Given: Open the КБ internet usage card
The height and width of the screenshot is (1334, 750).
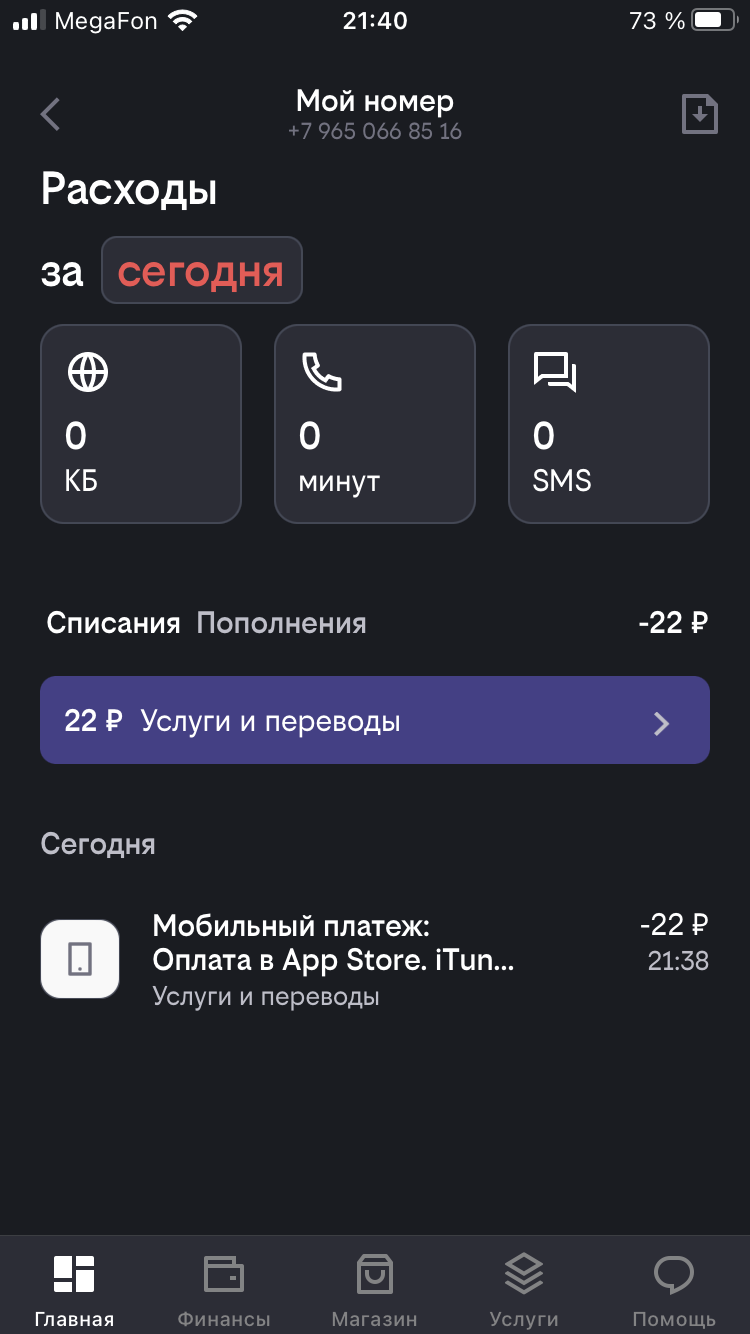Looking at the screenshot, I should click(141, 424).
